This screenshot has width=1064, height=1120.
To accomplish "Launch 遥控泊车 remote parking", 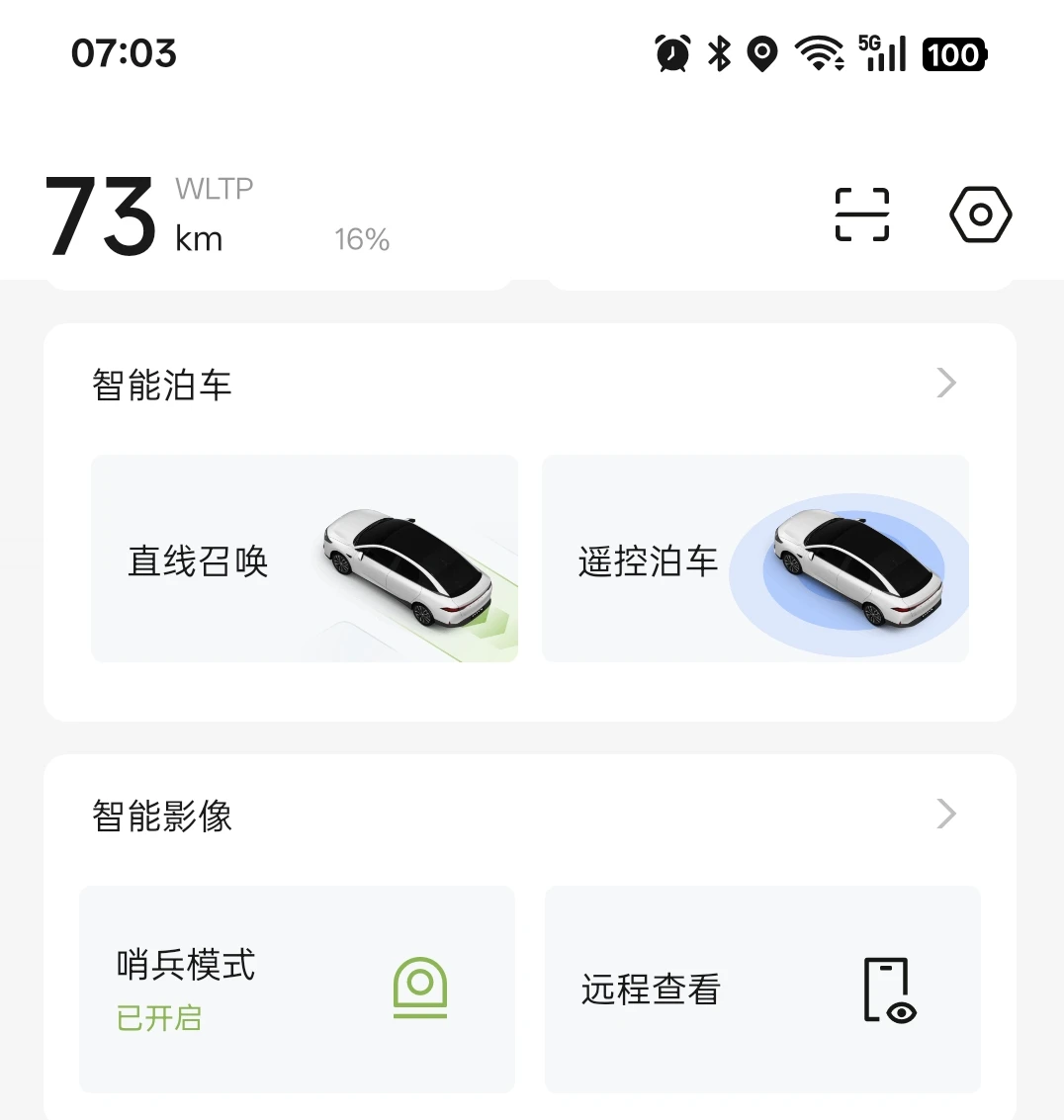I will [755, 559].
